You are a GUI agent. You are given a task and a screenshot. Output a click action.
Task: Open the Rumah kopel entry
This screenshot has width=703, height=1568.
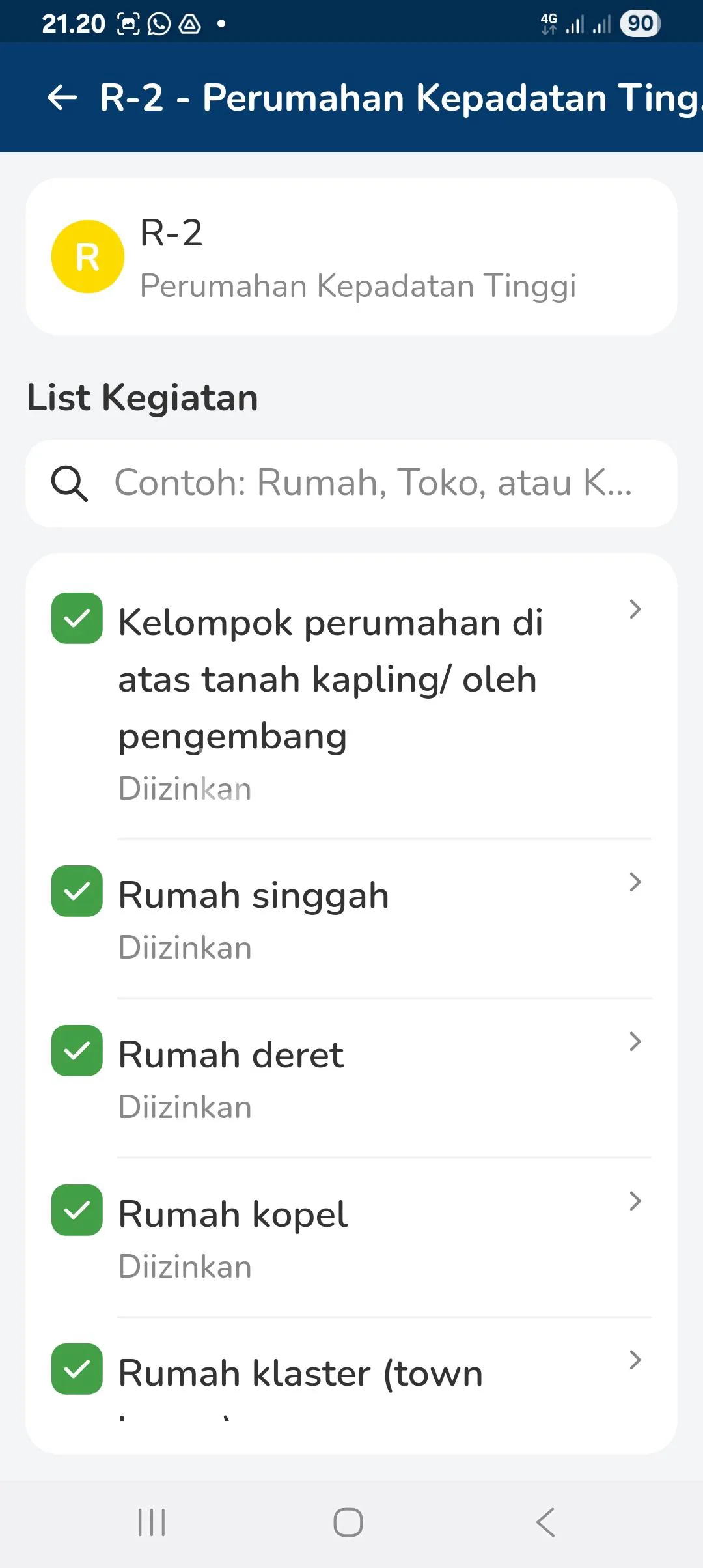(351, 1237)
